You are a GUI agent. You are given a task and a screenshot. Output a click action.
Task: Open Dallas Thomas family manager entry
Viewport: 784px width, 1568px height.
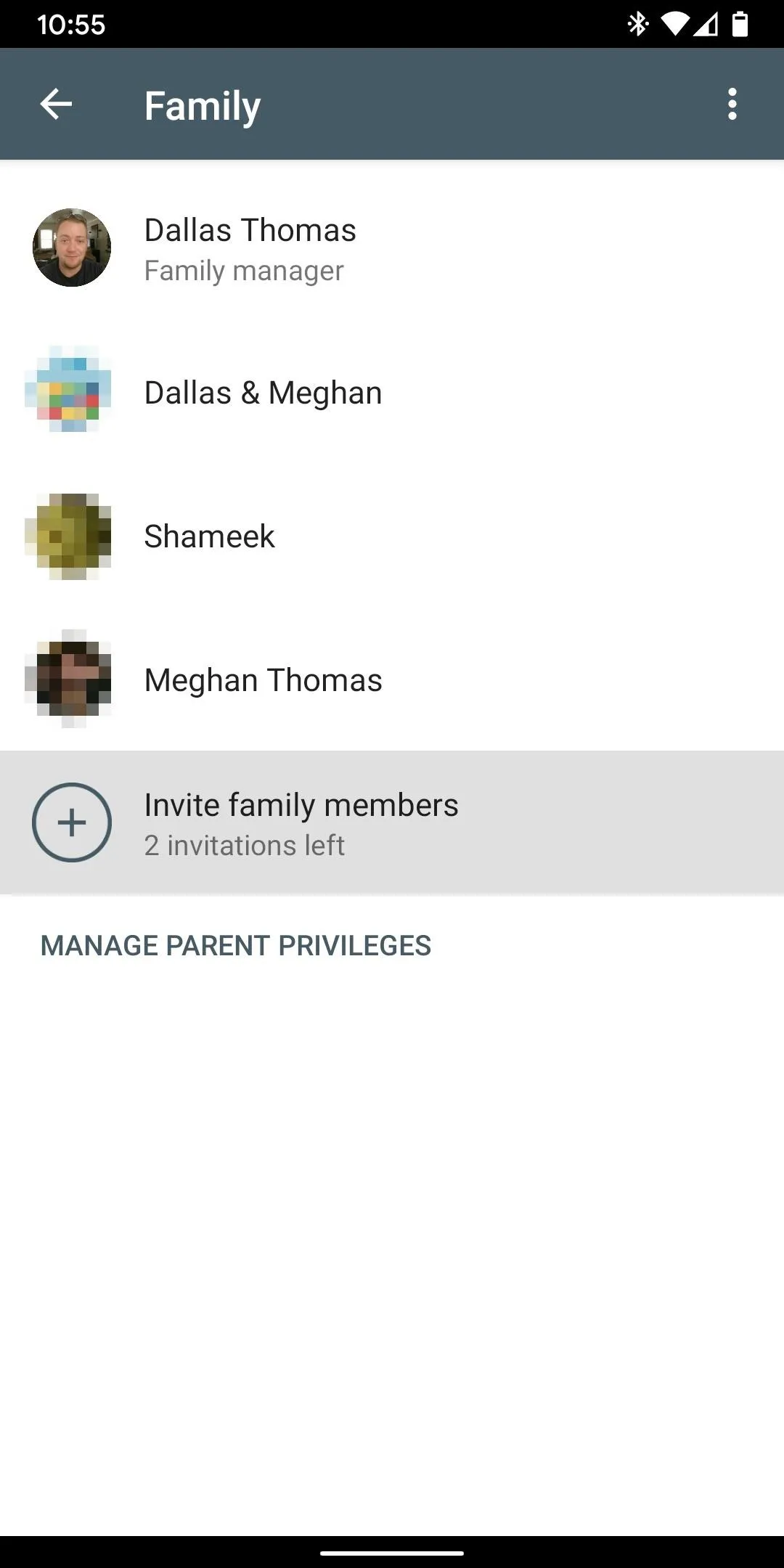click(x=392, y=248)
